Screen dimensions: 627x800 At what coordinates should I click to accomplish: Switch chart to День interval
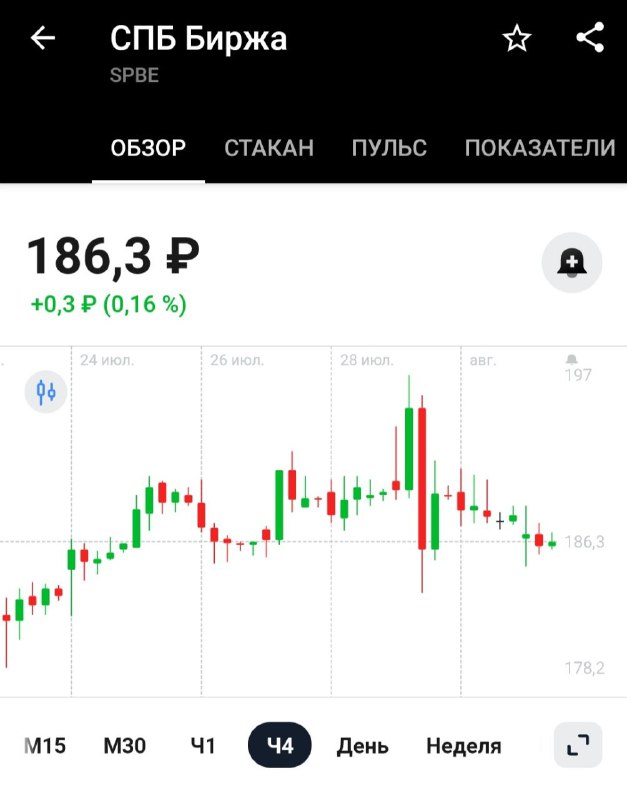pyautogui.click(x=362, y=746)
